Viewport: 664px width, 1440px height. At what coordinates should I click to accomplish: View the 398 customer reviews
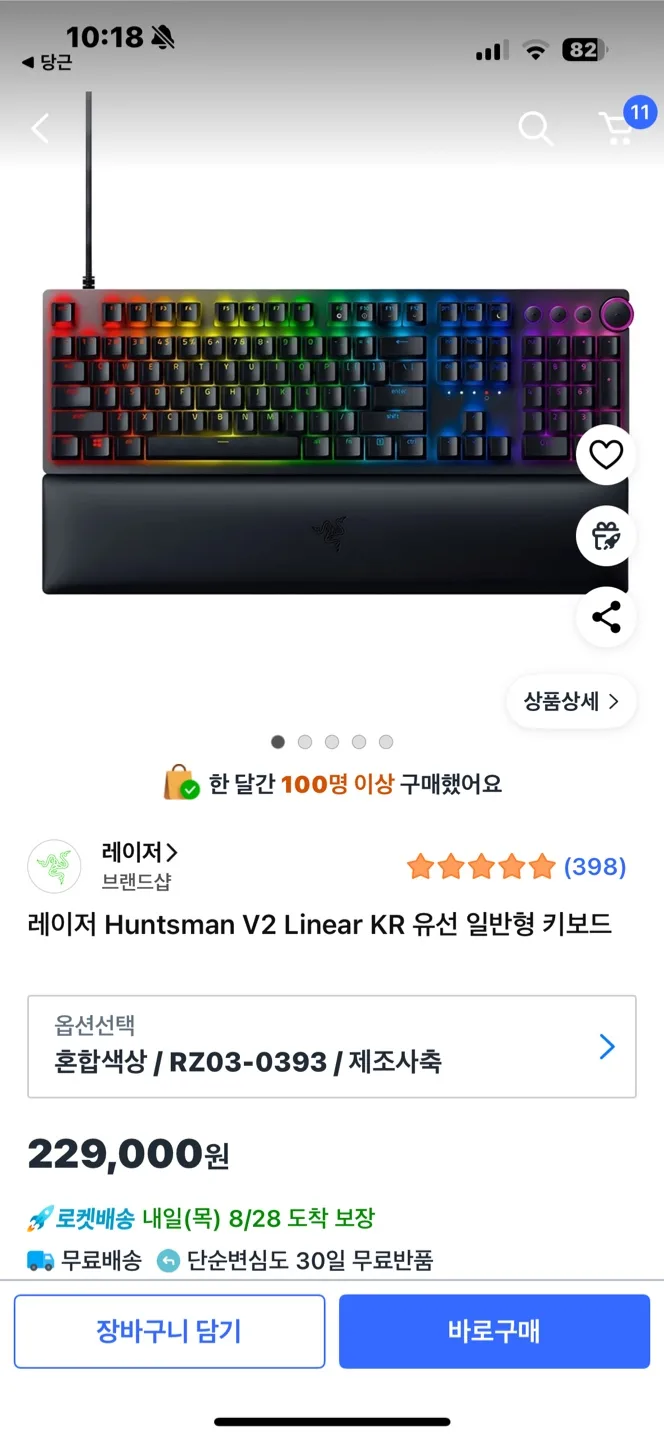pos(594,867)
